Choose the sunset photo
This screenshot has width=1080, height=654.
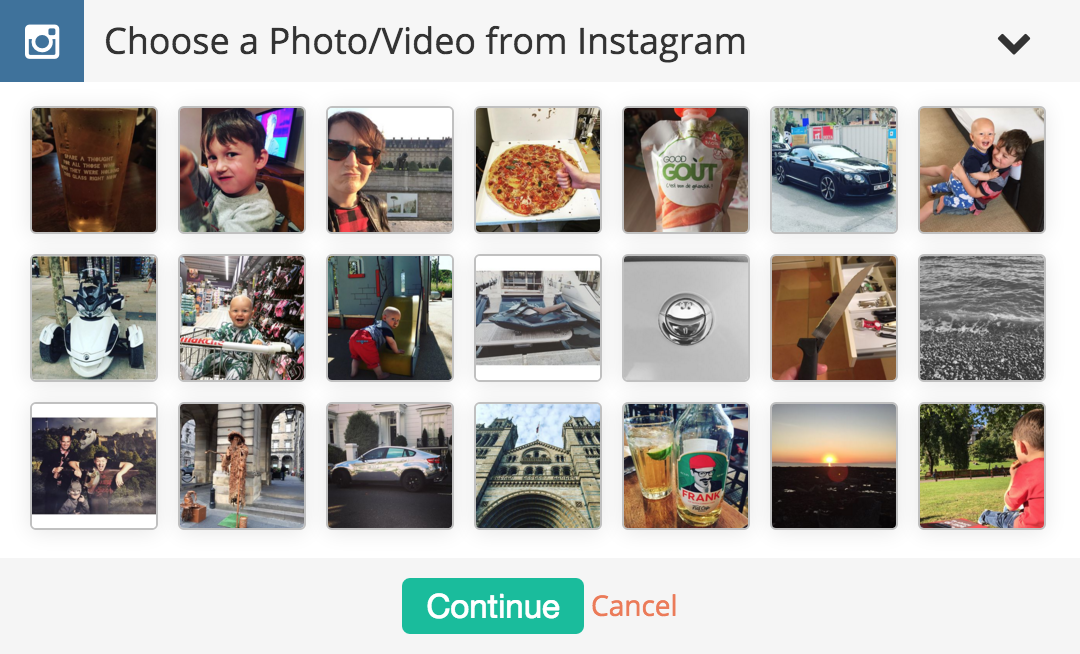834,466
